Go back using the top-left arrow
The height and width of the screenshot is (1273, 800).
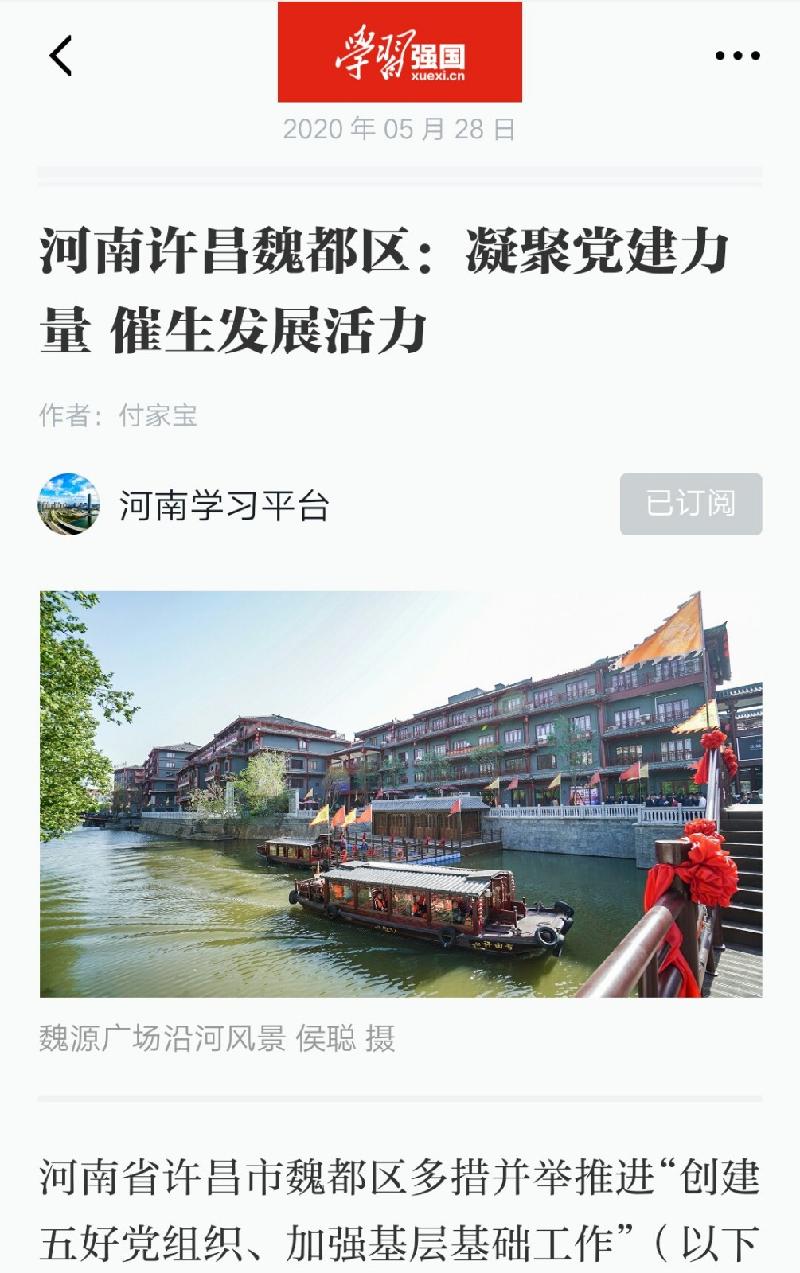(61, 56)
